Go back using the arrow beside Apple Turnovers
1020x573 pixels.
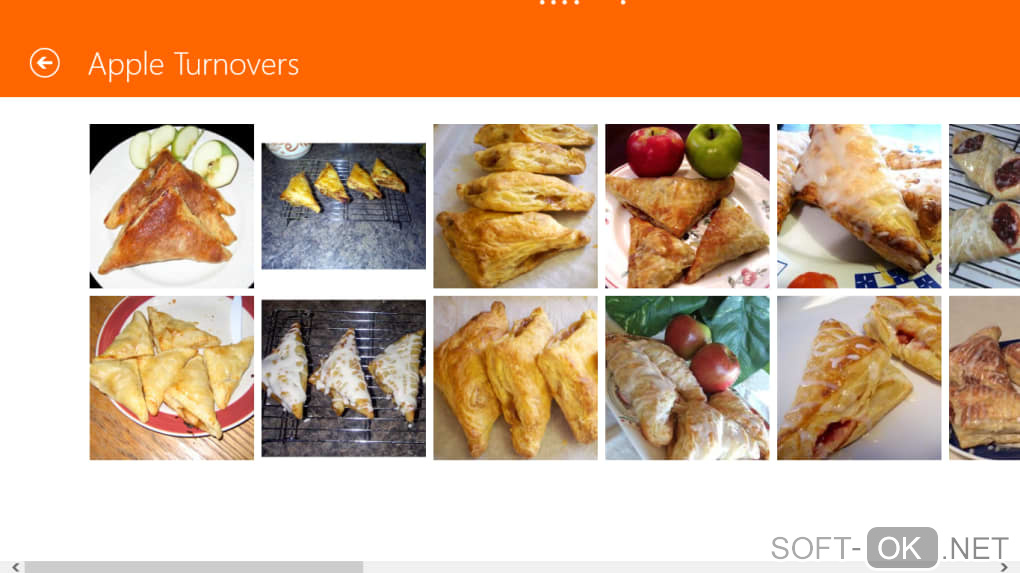(x=45, y=63)
